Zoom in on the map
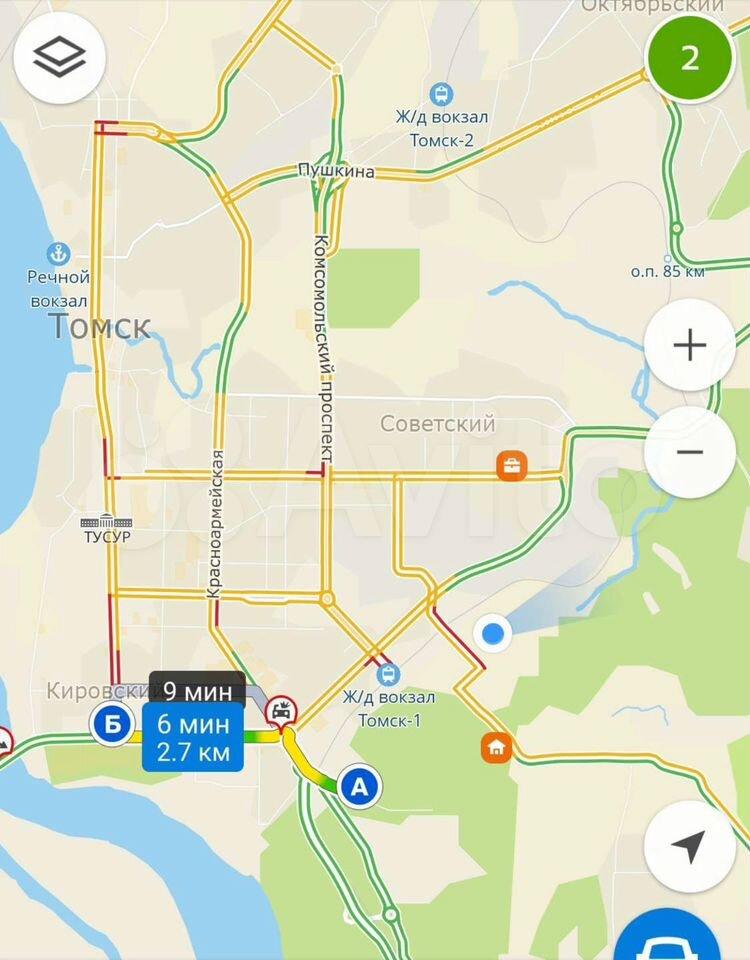The height and width of the screenshot is (960, 750). pyautogui.click(x=690, y=346)
